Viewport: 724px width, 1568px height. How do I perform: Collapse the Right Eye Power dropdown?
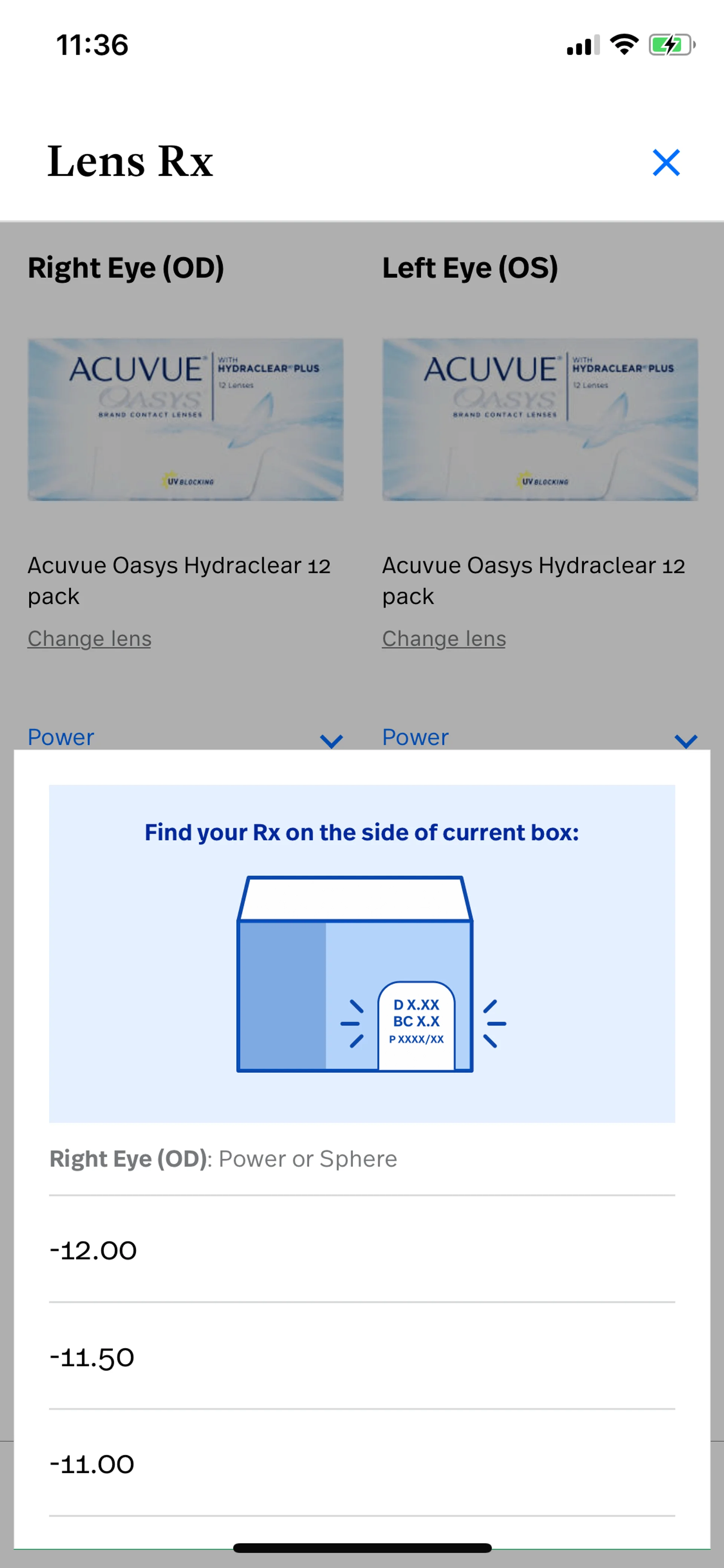185,738
